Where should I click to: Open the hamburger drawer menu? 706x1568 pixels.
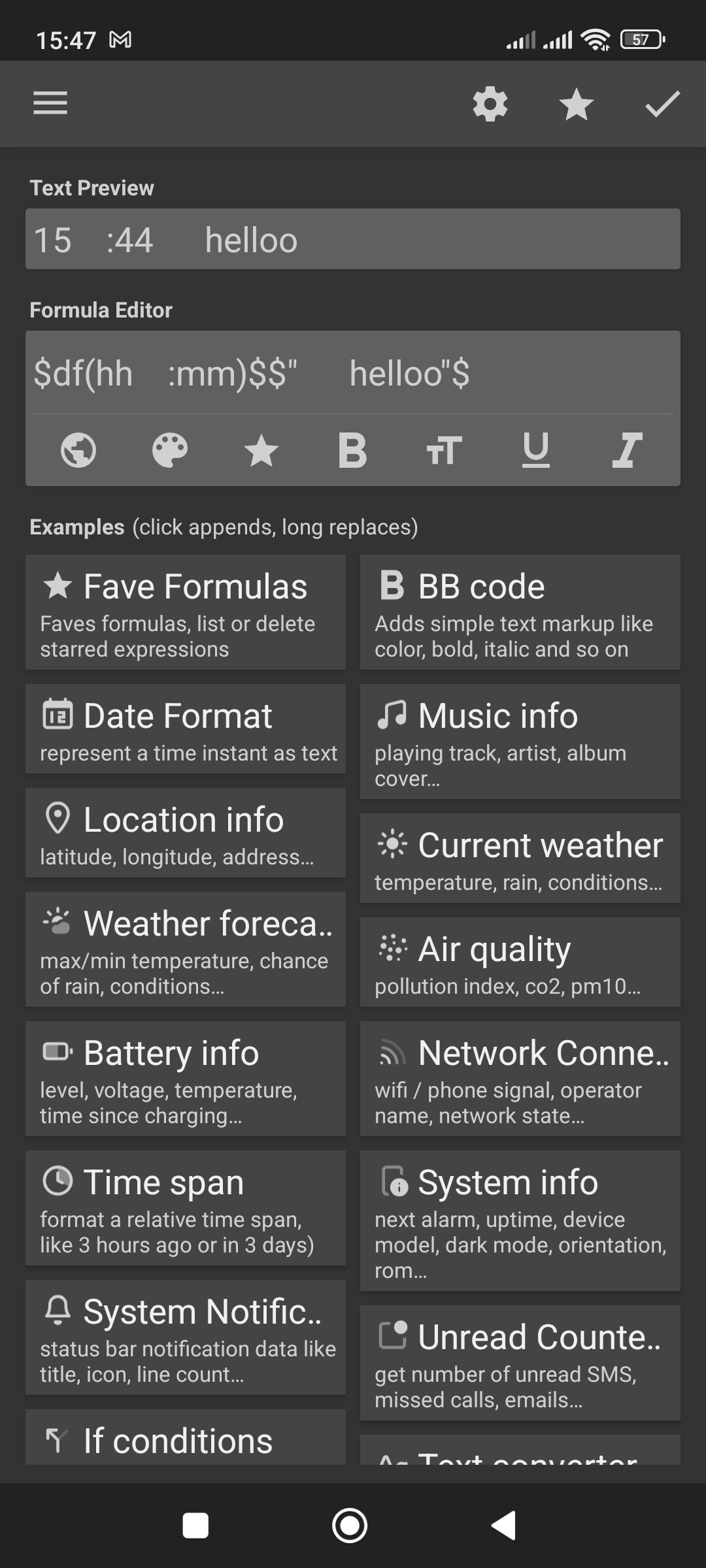point(50,103)
